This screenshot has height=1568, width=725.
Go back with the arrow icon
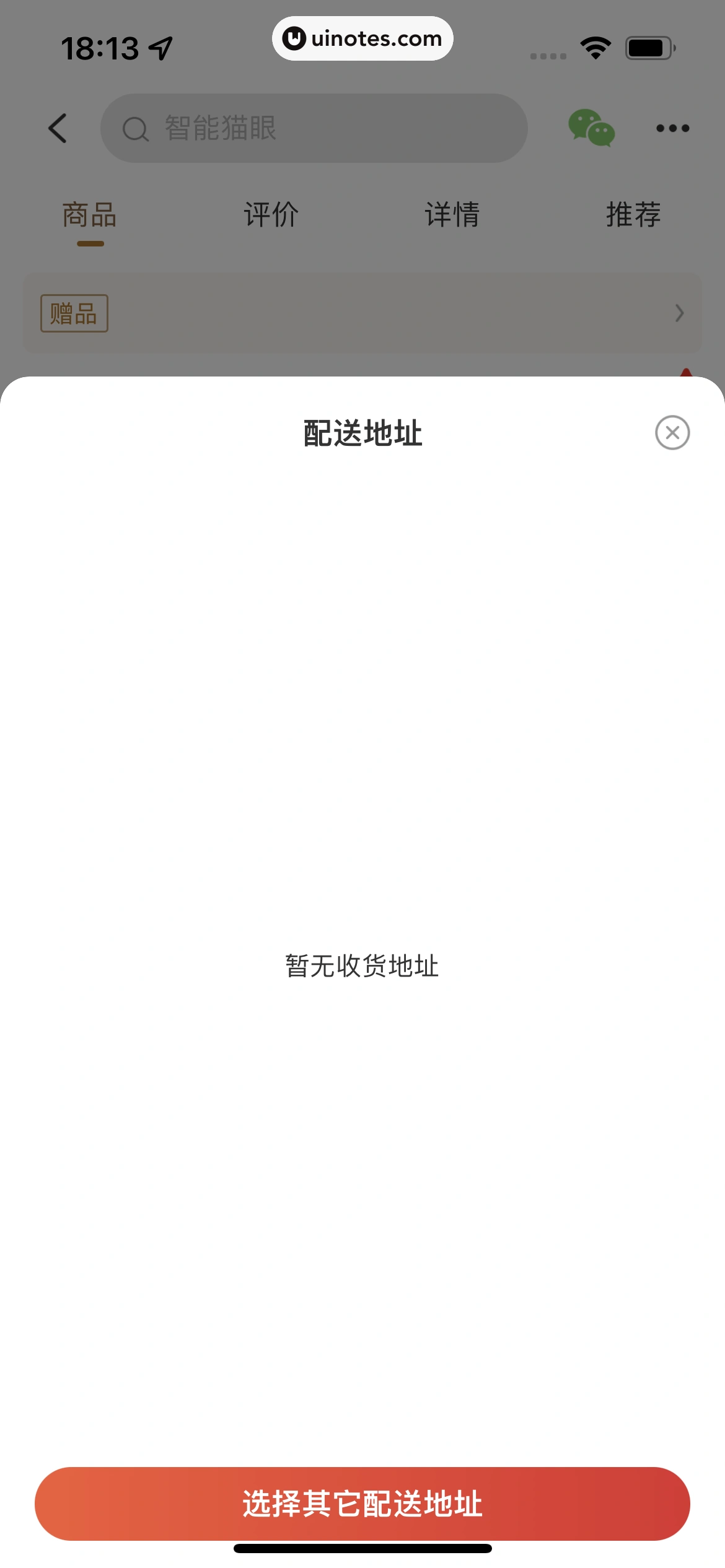pyautogui.click(x=58, y=128)
